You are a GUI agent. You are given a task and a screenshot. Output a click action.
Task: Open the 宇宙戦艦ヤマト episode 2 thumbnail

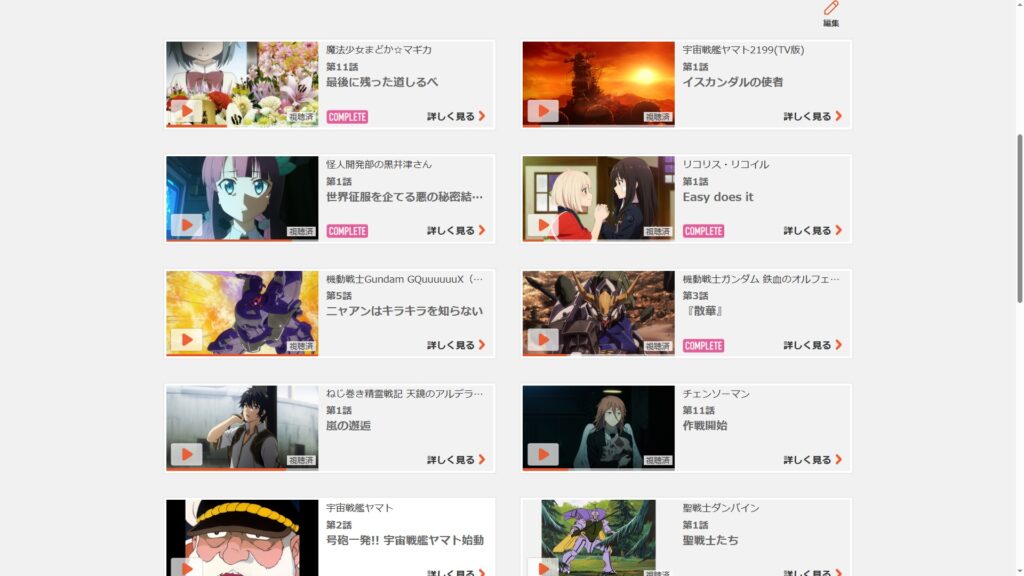(242, 538)
